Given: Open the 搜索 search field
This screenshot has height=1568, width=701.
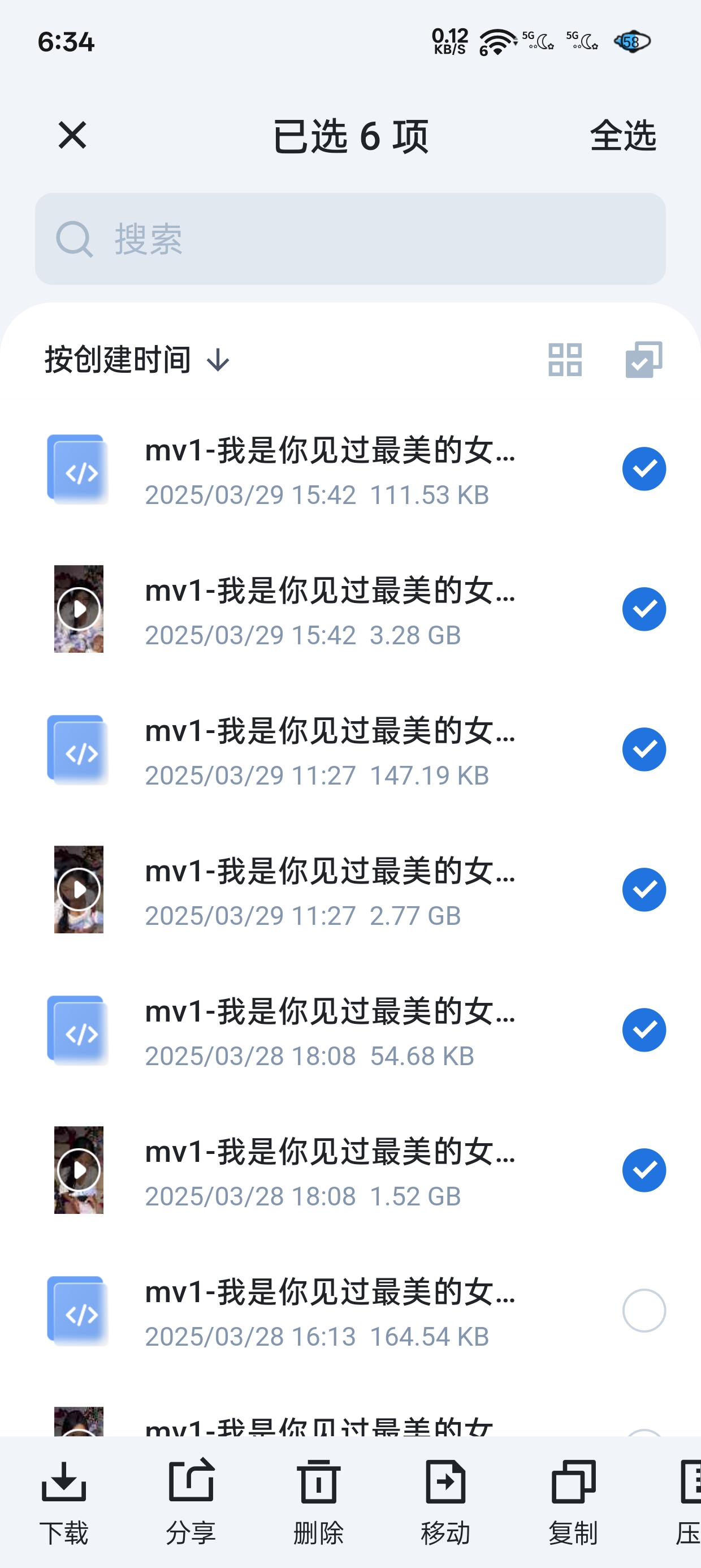Looking at the screenshot, I should click(350, 239).
